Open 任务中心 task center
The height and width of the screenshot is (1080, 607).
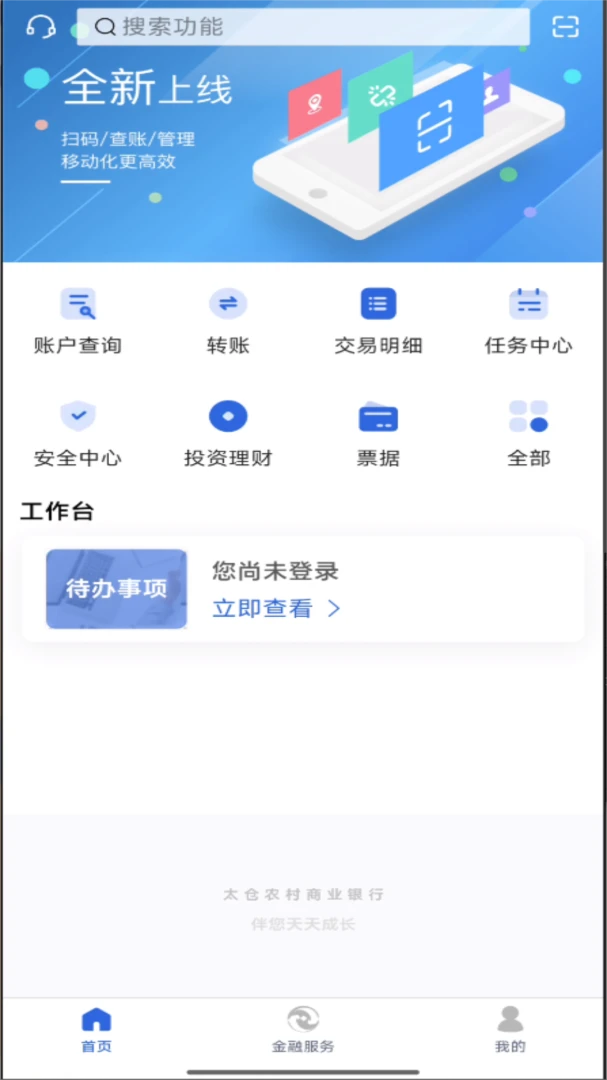(528, 321)
